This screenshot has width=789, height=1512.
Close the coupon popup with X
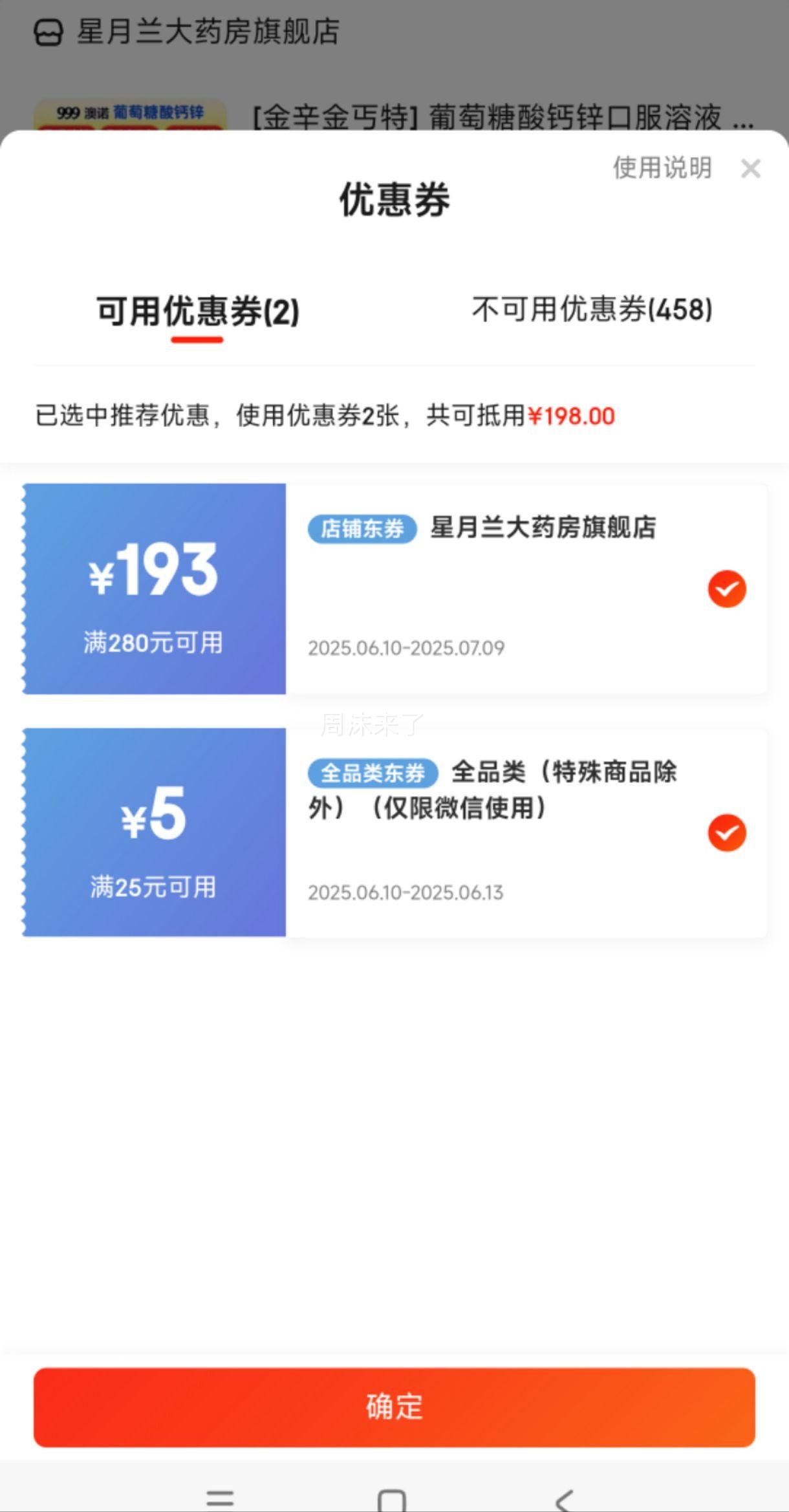750,169
